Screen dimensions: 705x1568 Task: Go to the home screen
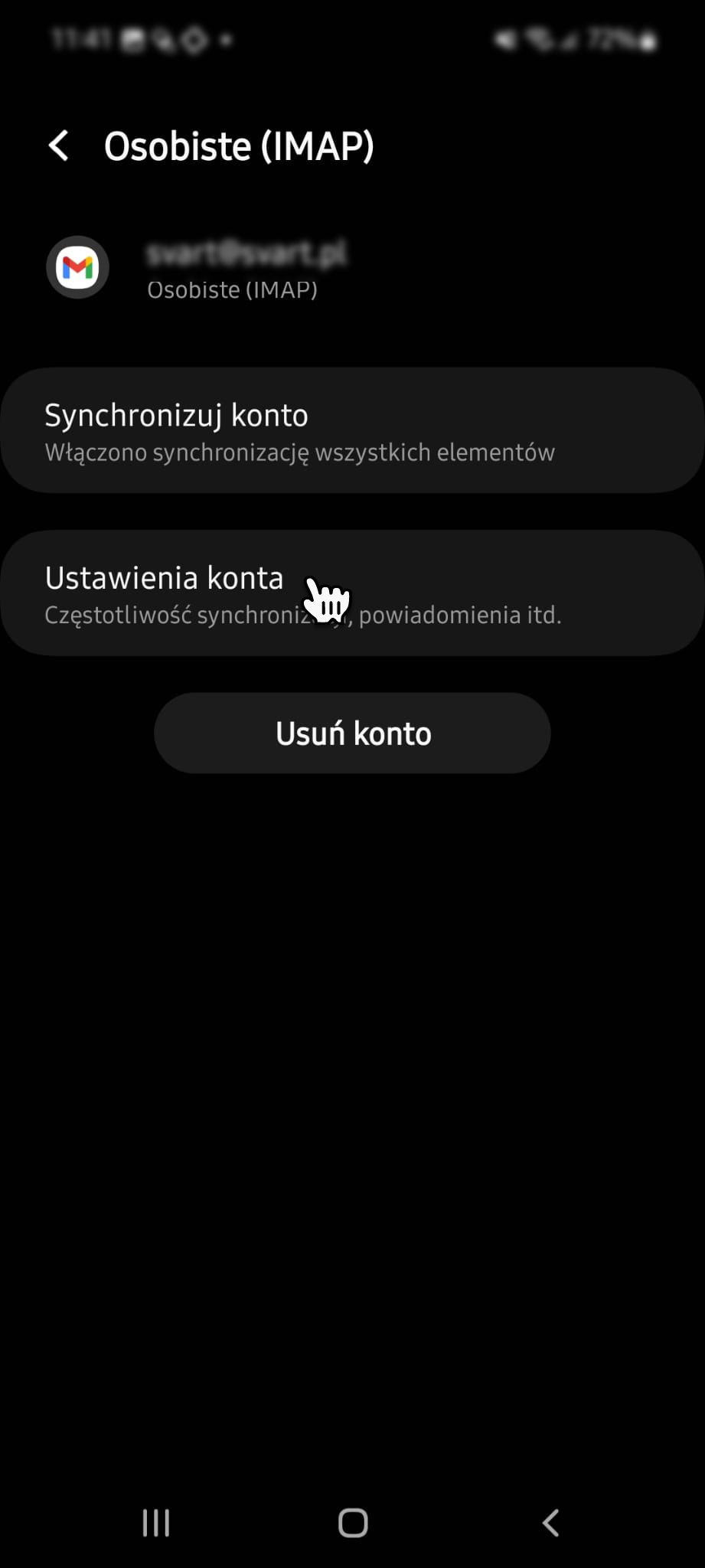click(353, 1523)
